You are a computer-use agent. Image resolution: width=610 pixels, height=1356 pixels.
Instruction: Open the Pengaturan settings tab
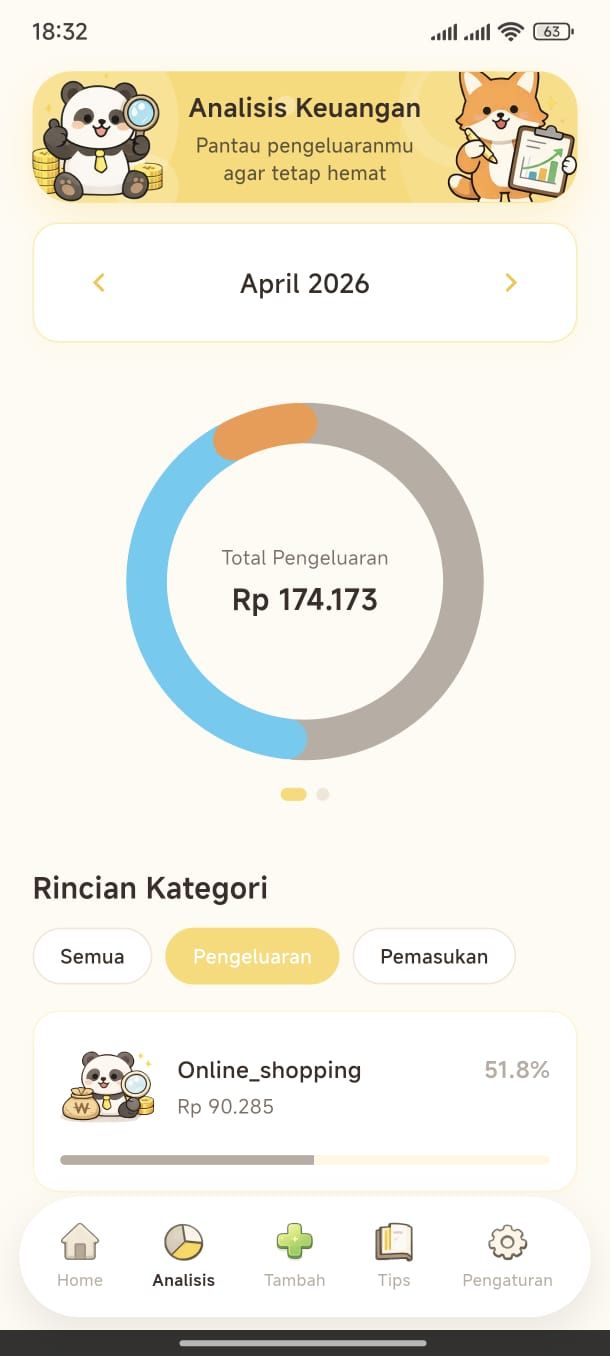tap(507, 1256)
